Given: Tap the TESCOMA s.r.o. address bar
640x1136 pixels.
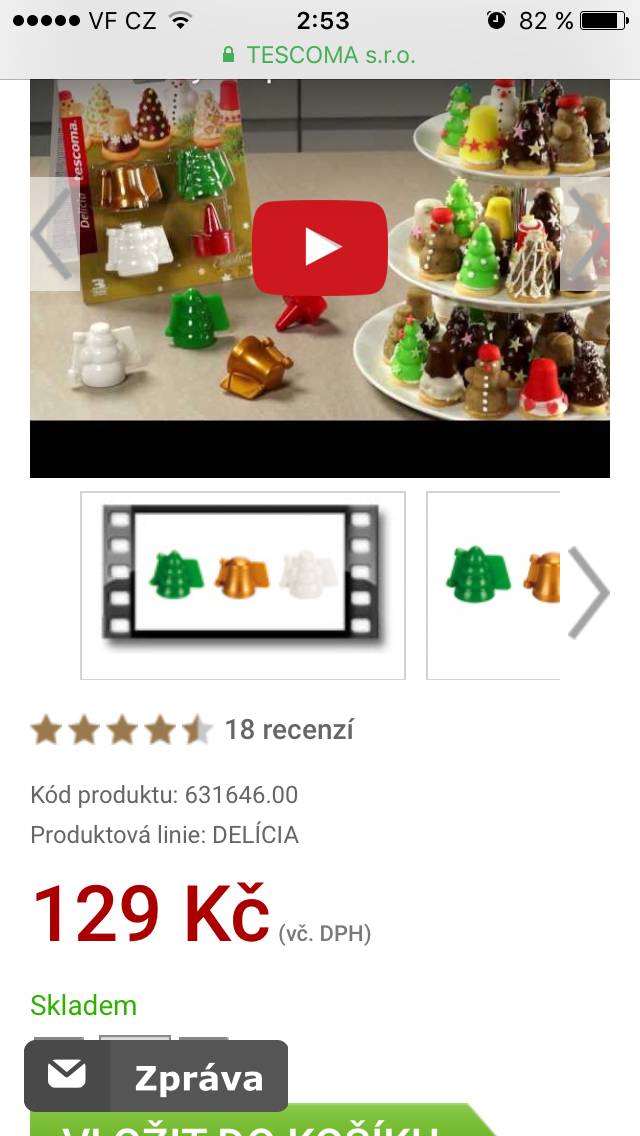Looking at the screenshot, I should 320,55.
